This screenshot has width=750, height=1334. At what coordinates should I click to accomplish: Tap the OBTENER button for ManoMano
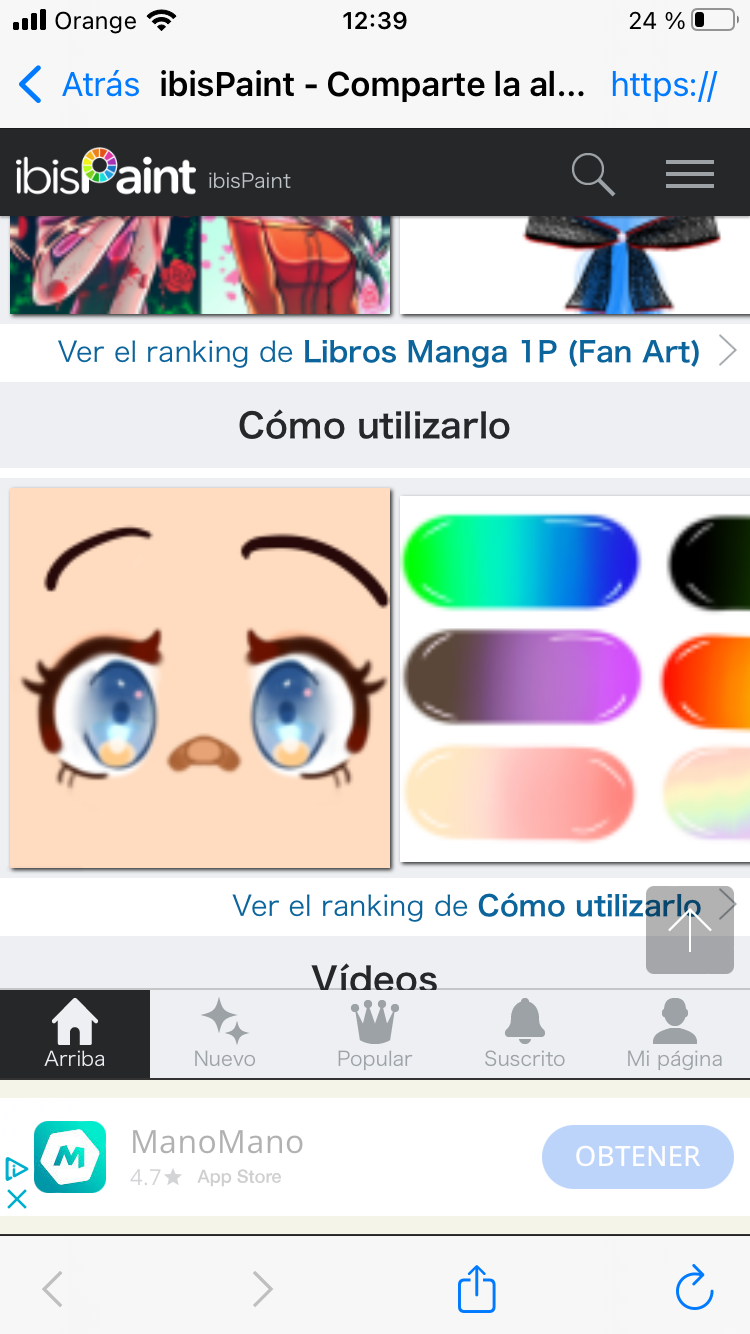[637, 1156]
